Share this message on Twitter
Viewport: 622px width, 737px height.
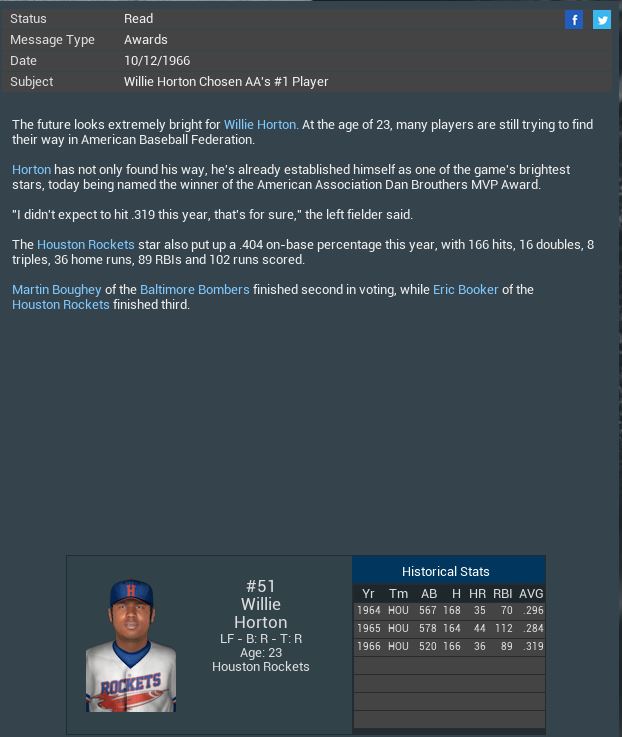602,19
